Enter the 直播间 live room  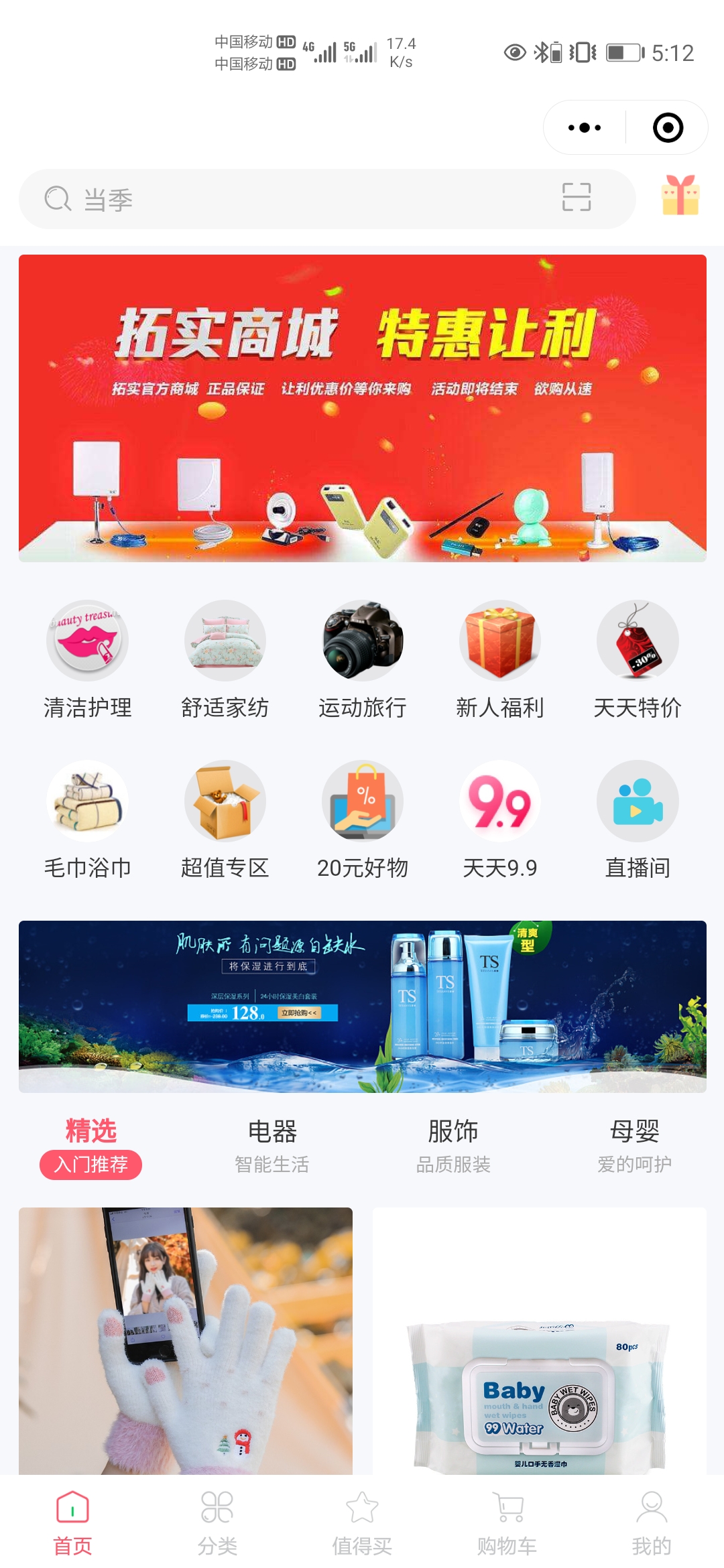pos(638,820)
